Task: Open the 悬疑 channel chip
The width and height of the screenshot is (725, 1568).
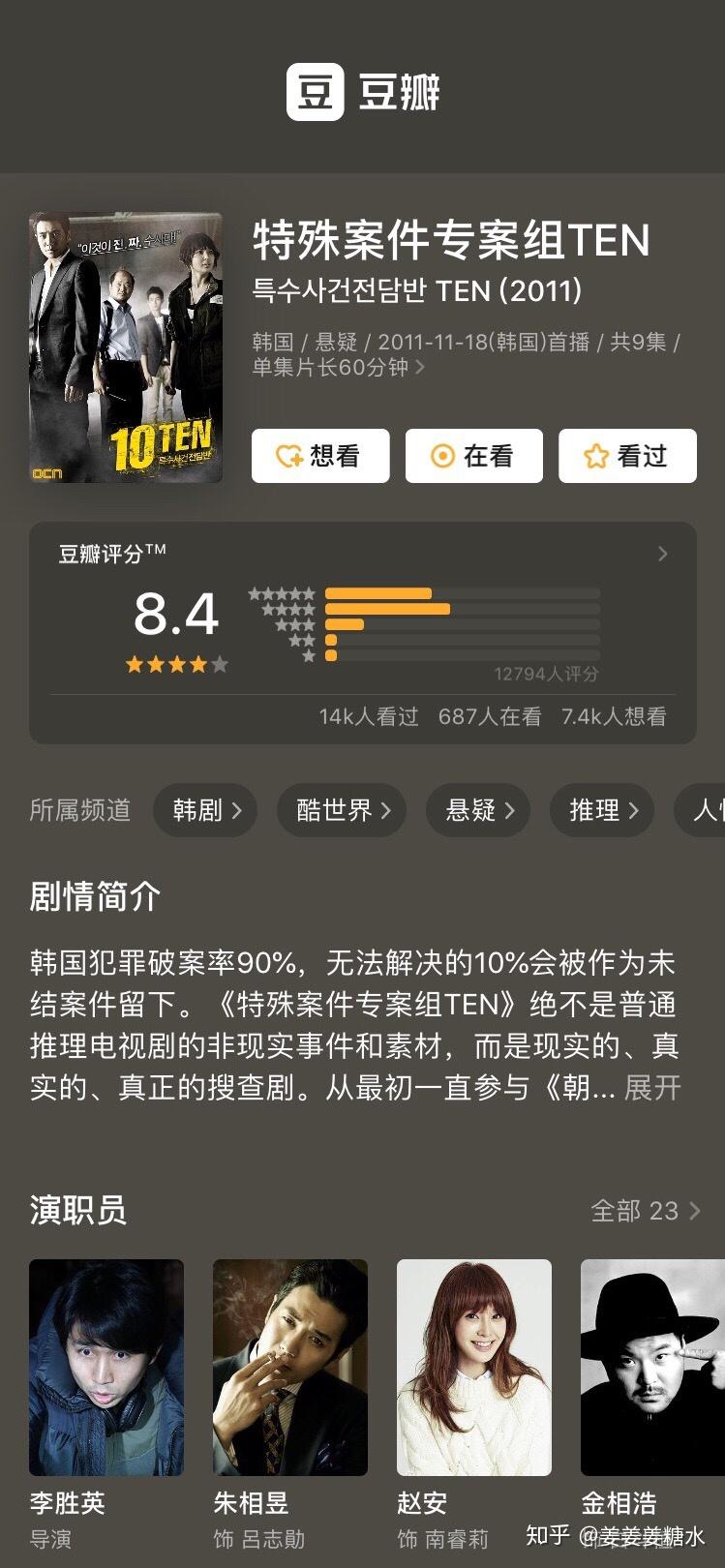Action: tap(478, 810)
